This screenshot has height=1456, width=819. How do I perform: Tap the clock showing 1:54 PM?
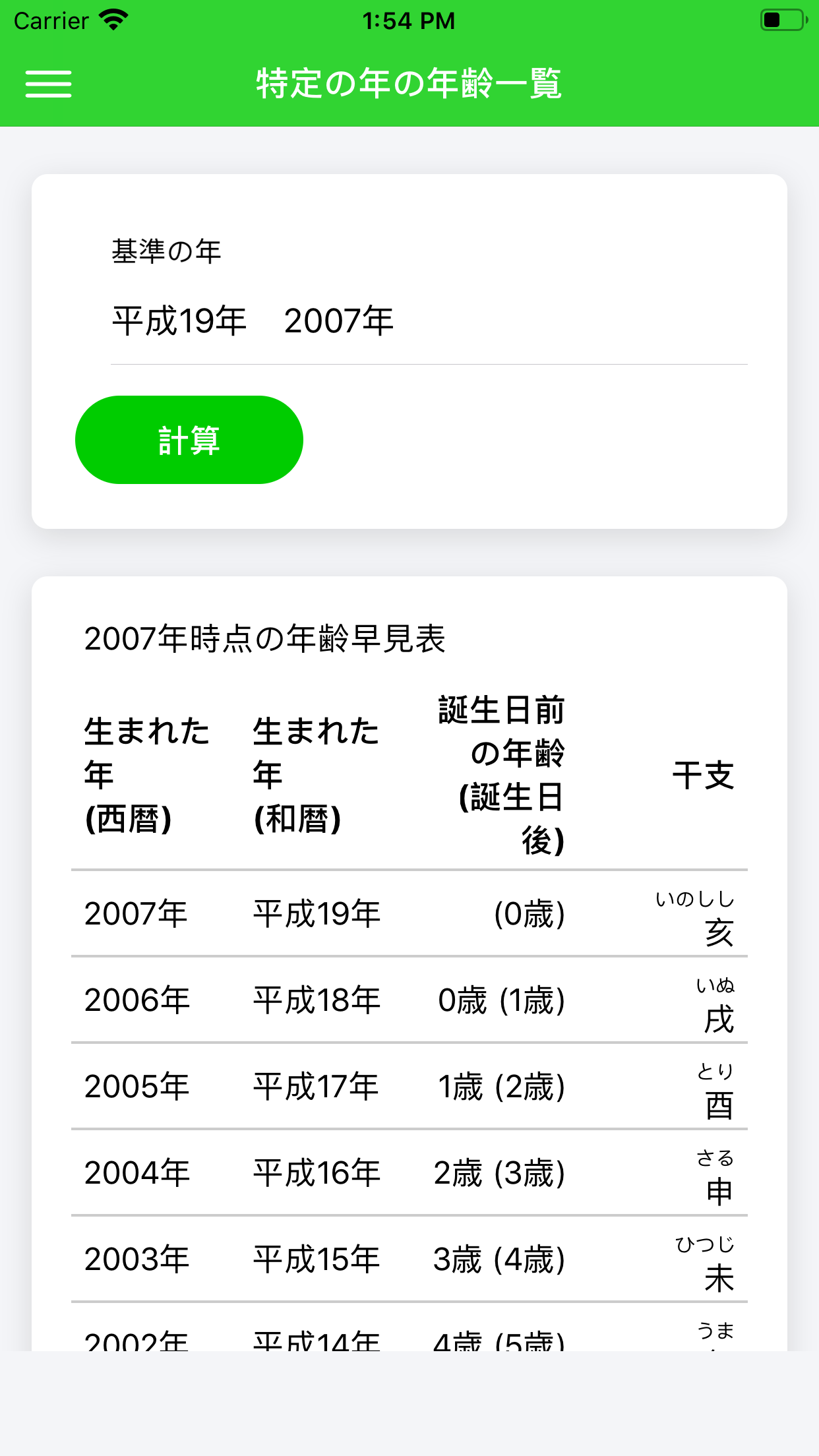[x=409, y=20]
